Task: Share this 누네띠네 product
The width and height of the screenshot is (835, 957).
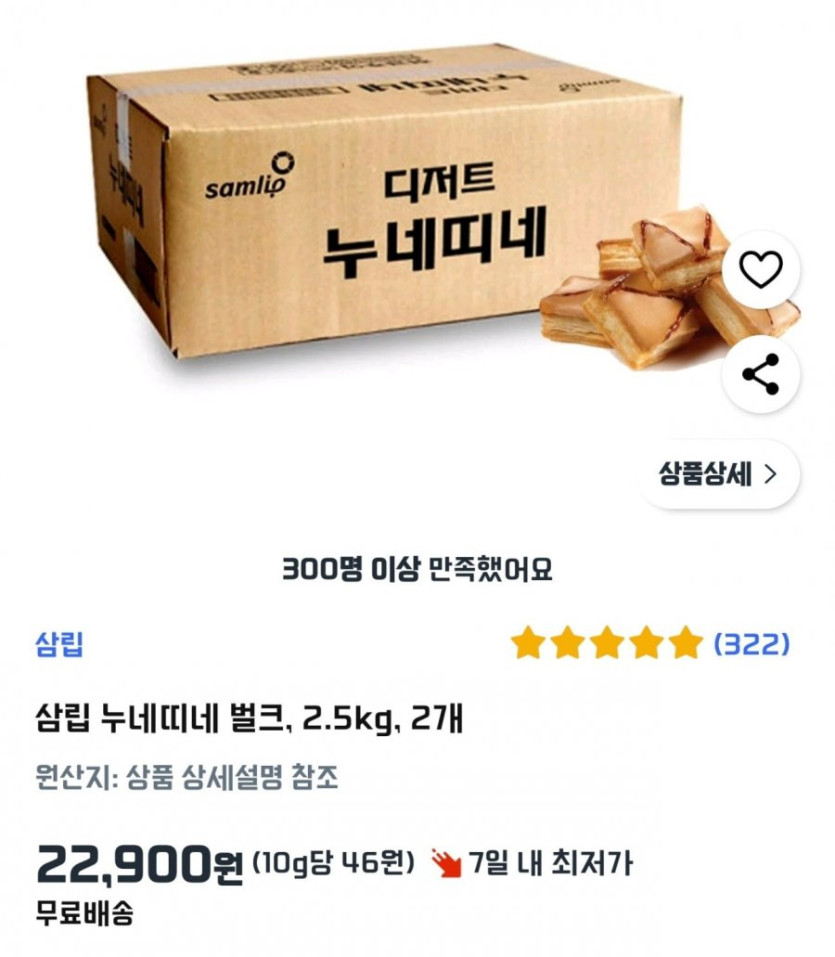Action: [x=760, y=375]
